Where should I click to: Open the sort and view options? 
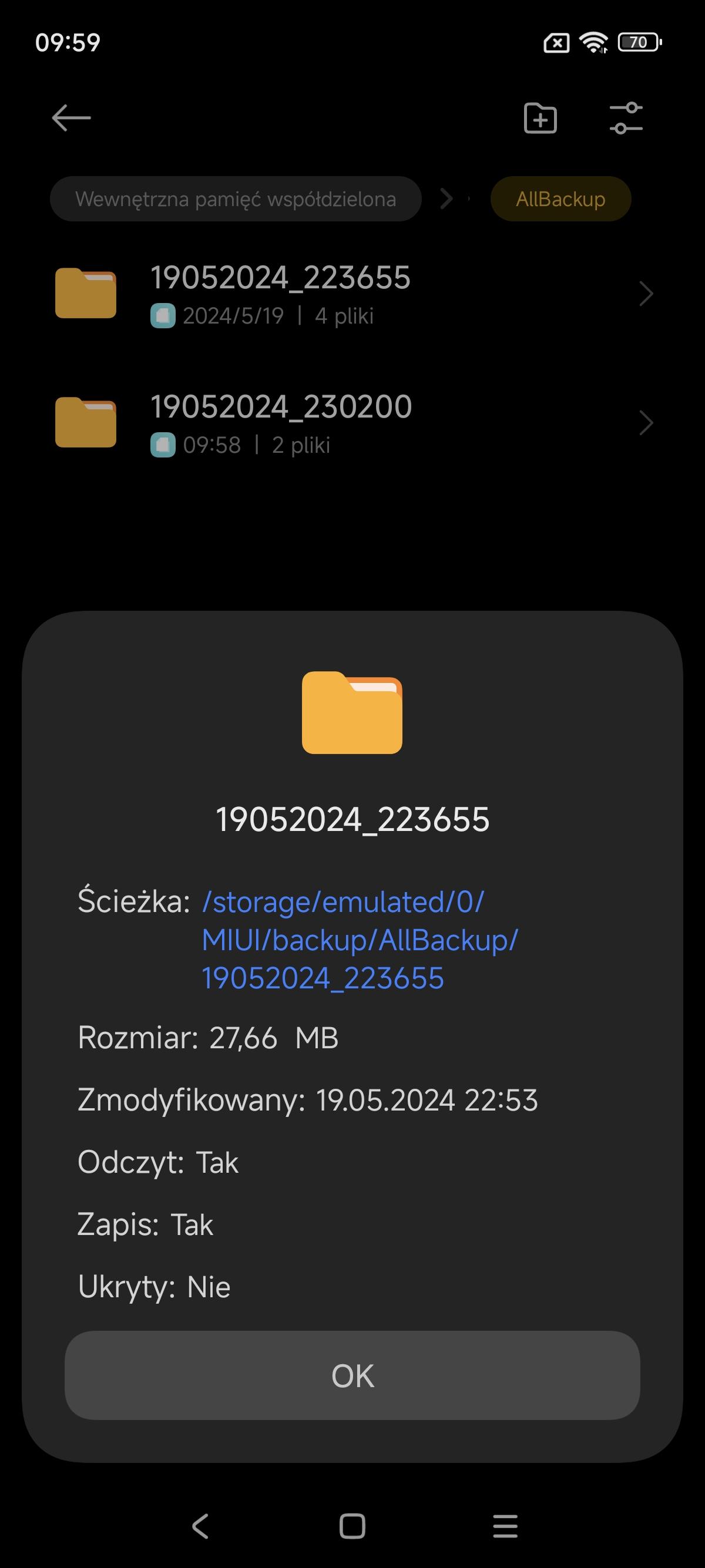point(626,117)
